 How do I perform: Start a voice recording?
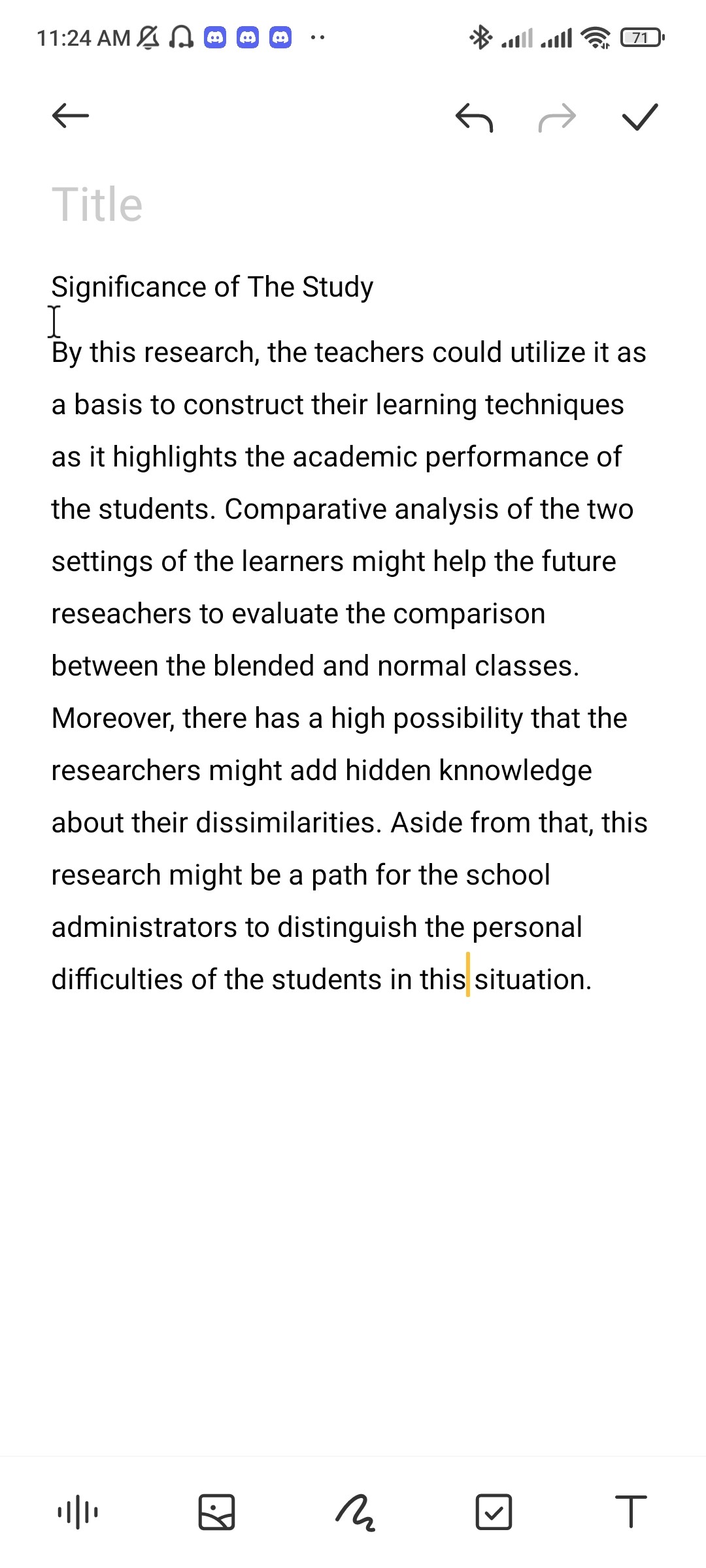pos(78,1512)
